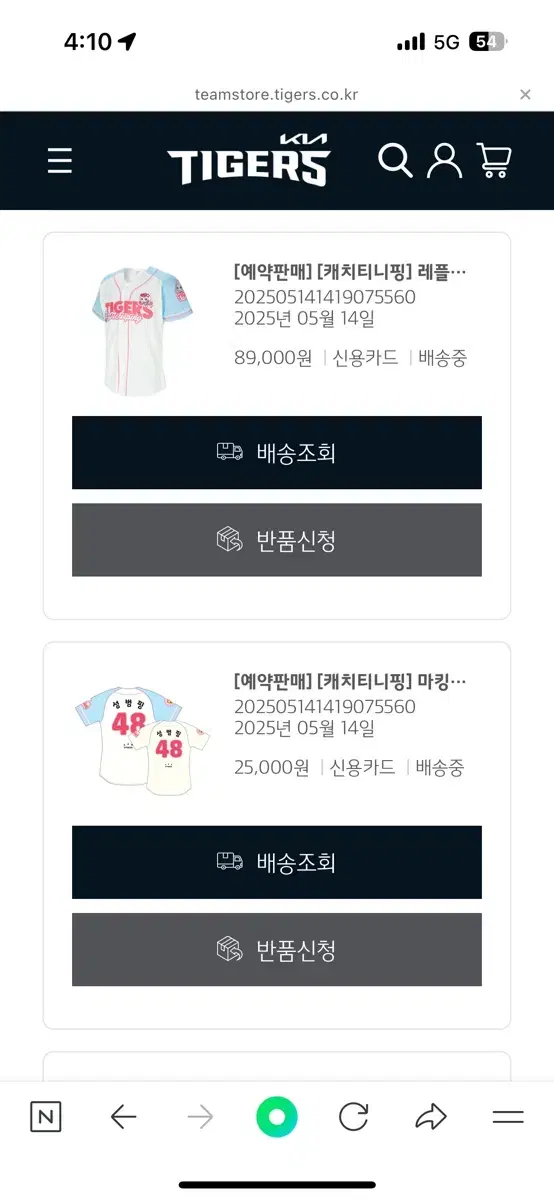Open the 캐치티니핑 레플 jersey product
Screen dimensions: 554x1200
[350, 272]
